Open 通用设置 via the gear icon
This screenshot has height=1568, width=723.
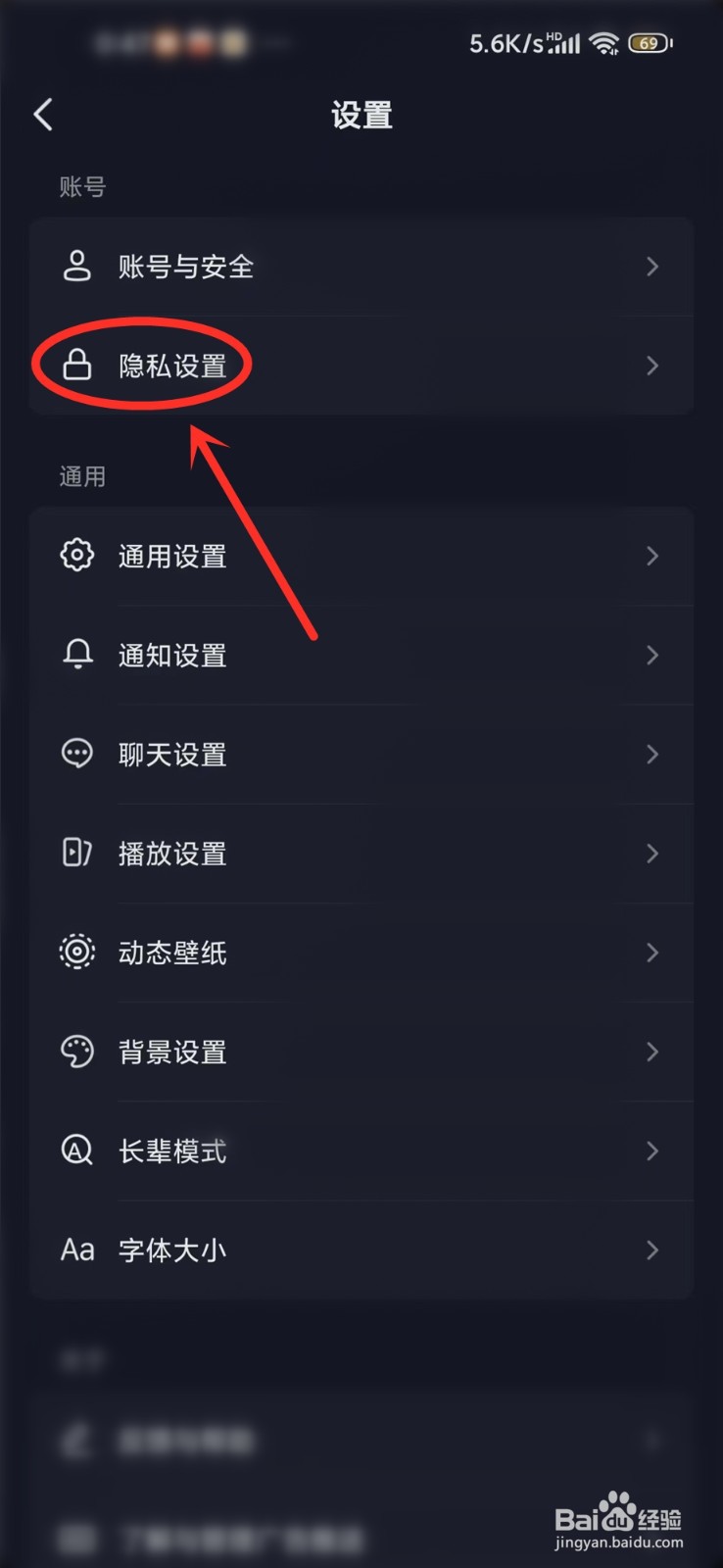coord(77,556)
